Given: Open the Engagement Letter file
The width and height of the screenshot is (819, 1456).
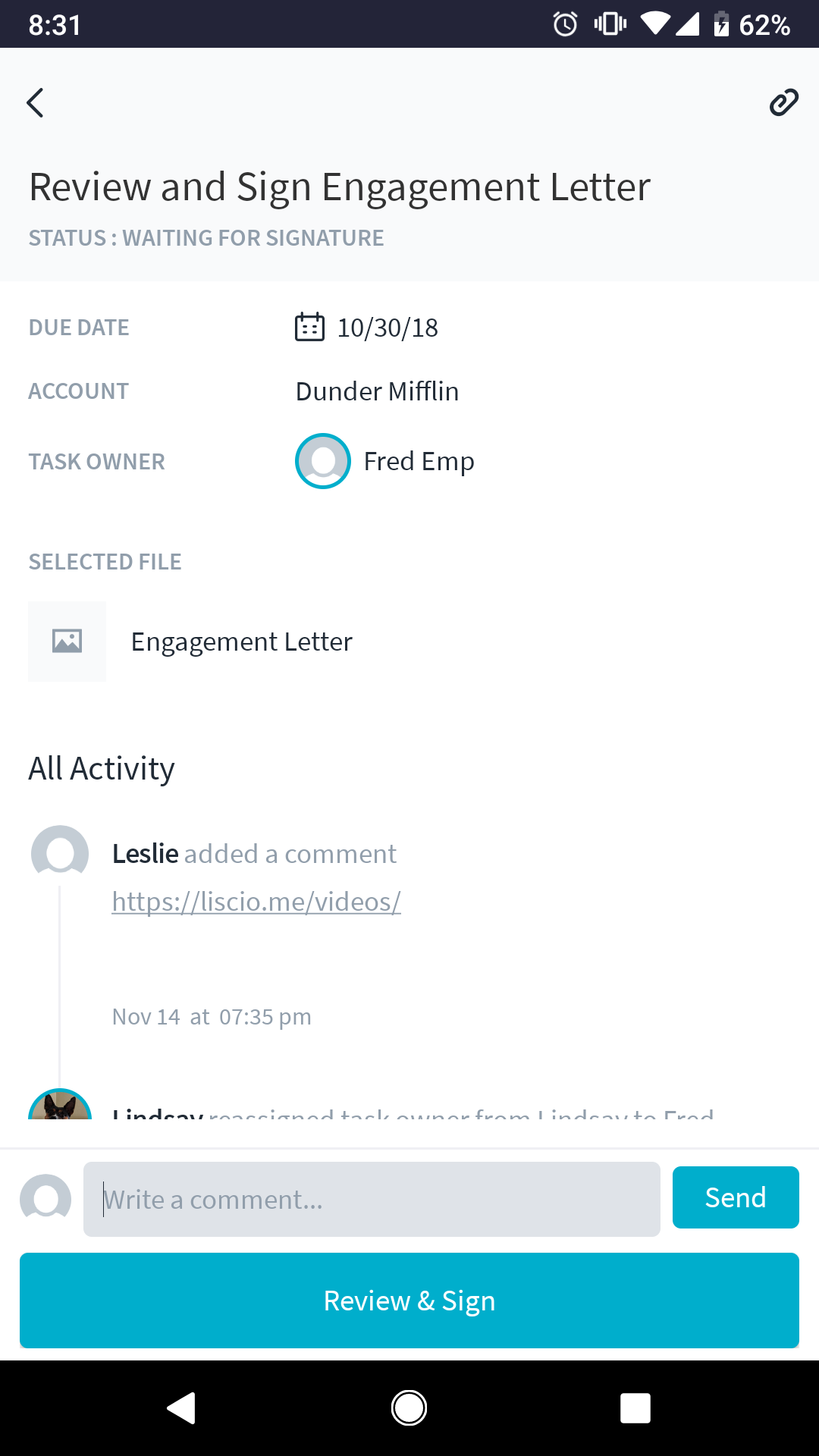Looking at the screenshot, I should tap(241, 642).
